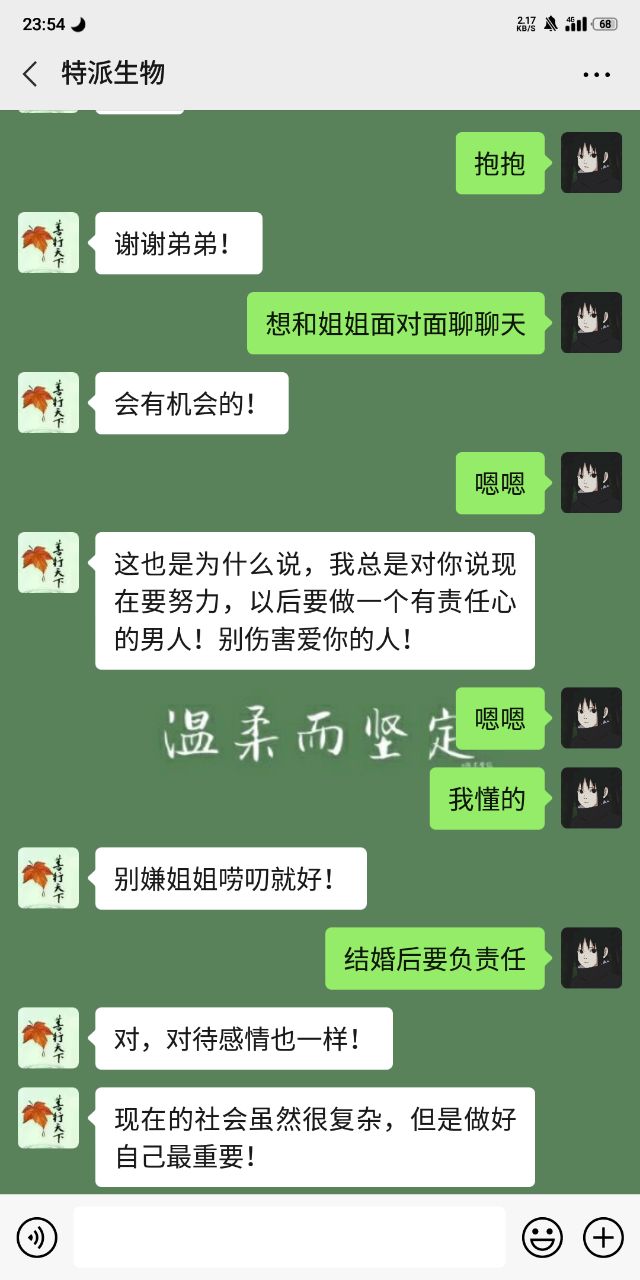640x1280 pixels.
Task: Focus the message text field
Action: point(289,1238)
